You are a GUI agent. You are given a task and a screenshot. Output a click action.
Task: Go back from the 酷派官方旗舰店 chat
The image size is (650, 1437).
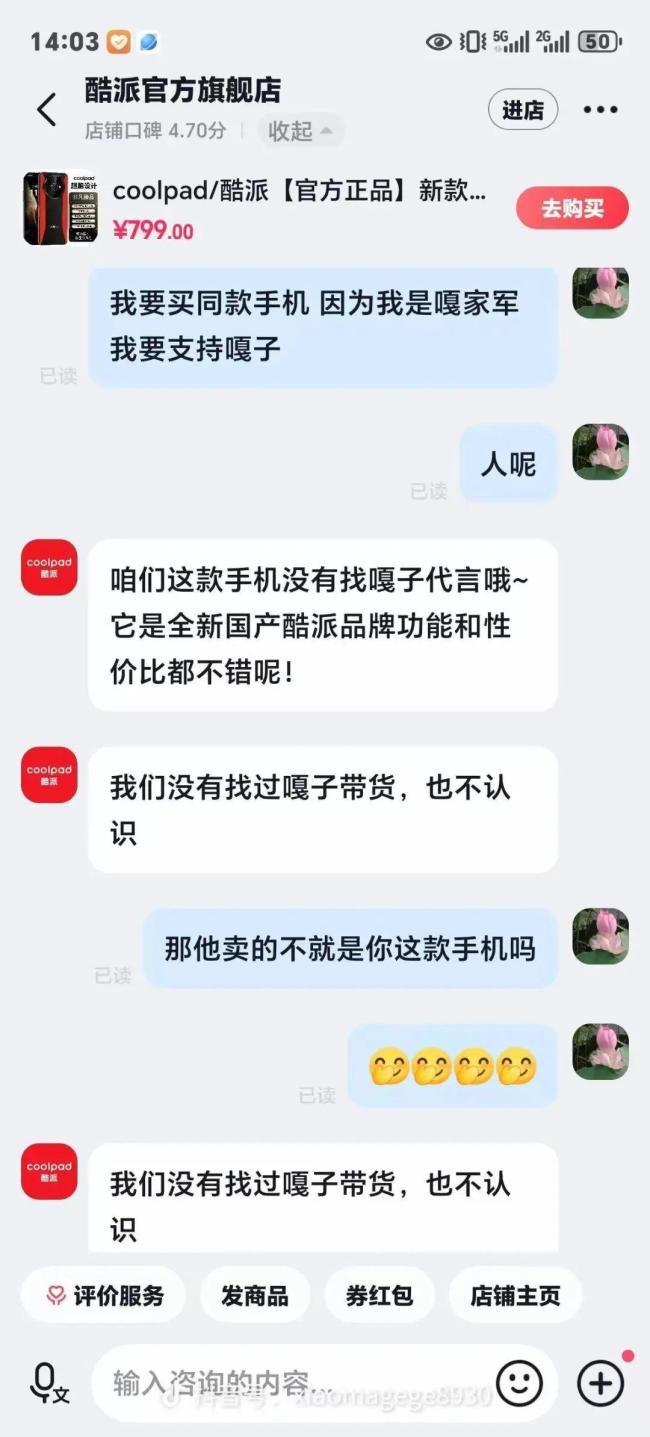pyautogui.click(x=47, y=110)
